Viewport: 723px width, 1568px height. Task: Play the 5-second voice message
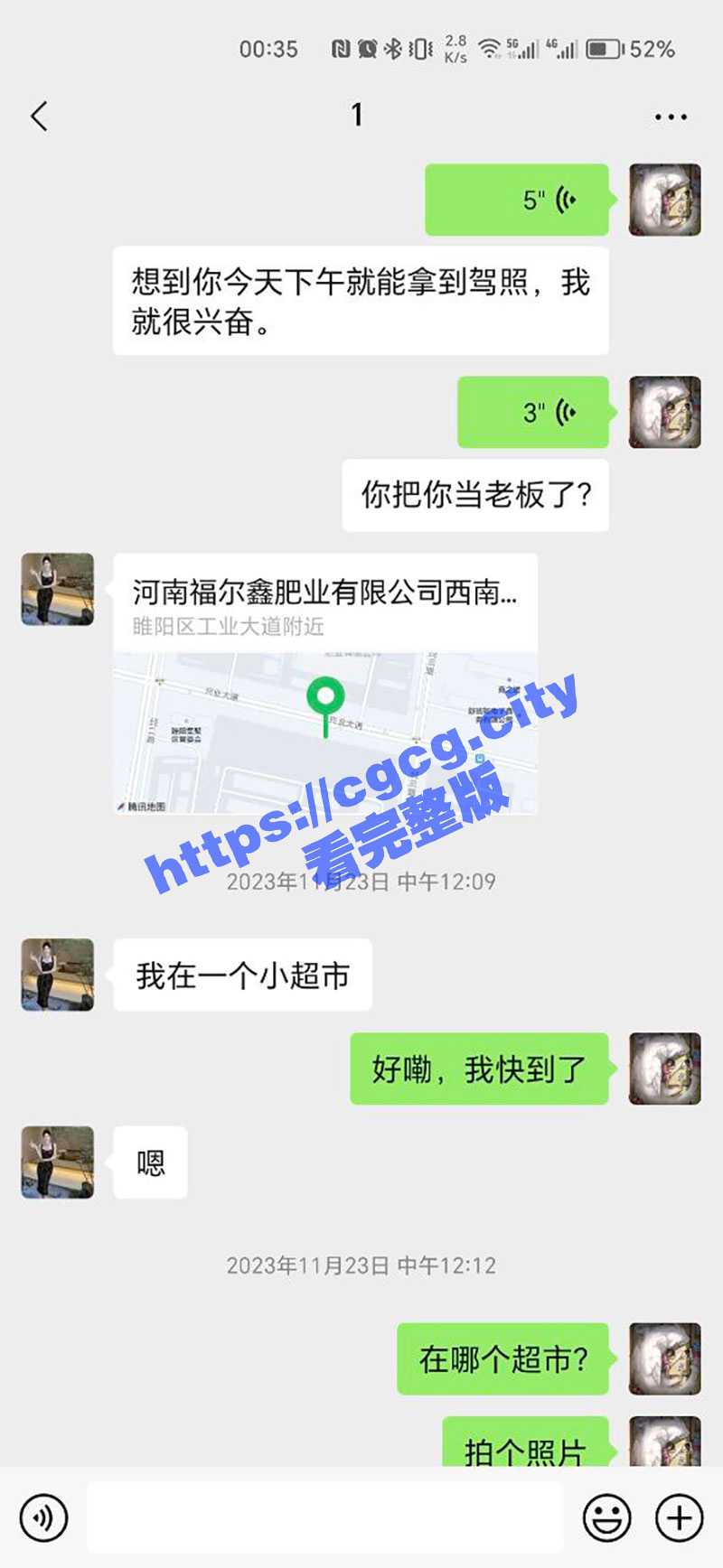[517, 200]
